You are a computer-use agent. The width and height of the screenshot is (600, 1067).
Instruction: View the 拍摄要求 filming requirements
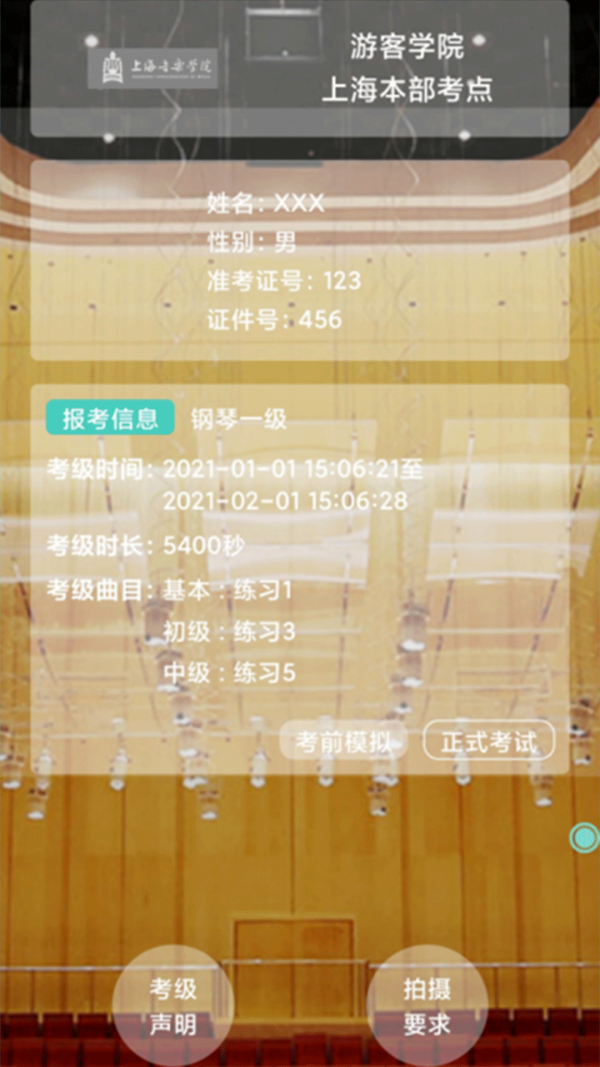click(x=427, y=1006)
